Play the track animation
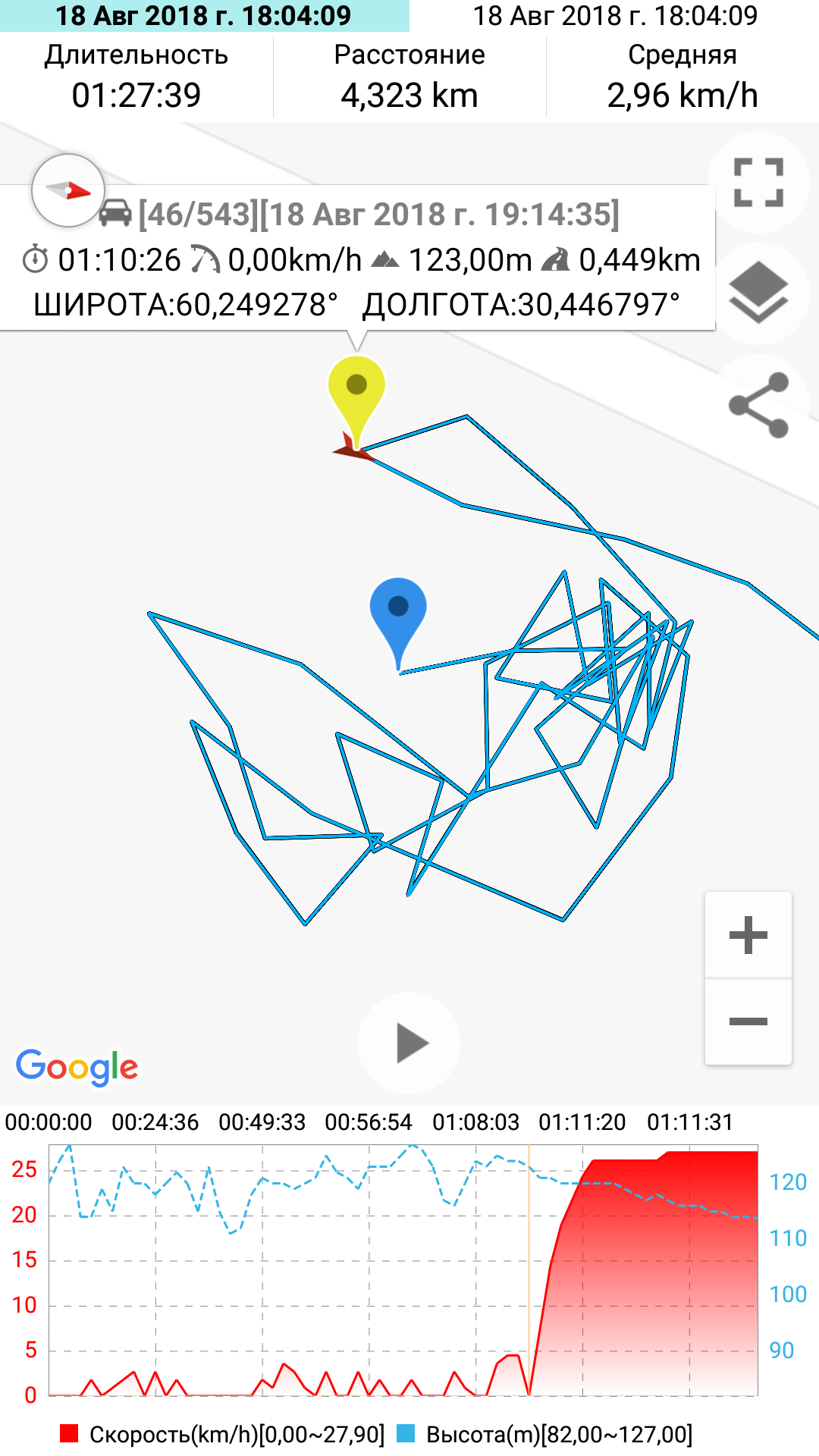This screenshot has height=1456, width=819. pyautogui.click(x=409, y=1043)
